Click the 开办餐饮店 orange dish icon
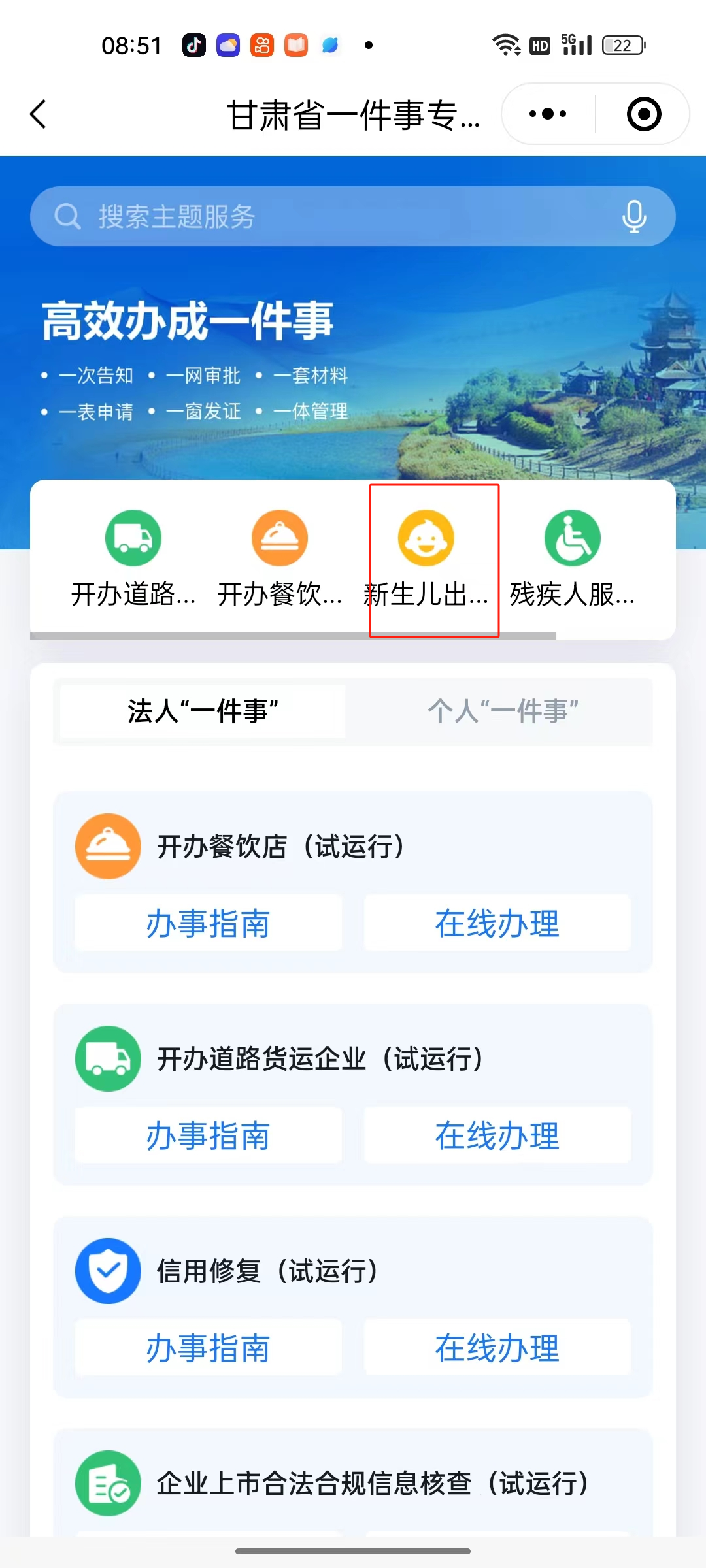Screen dimensions: 706x1568 click(x=108, y=845)
